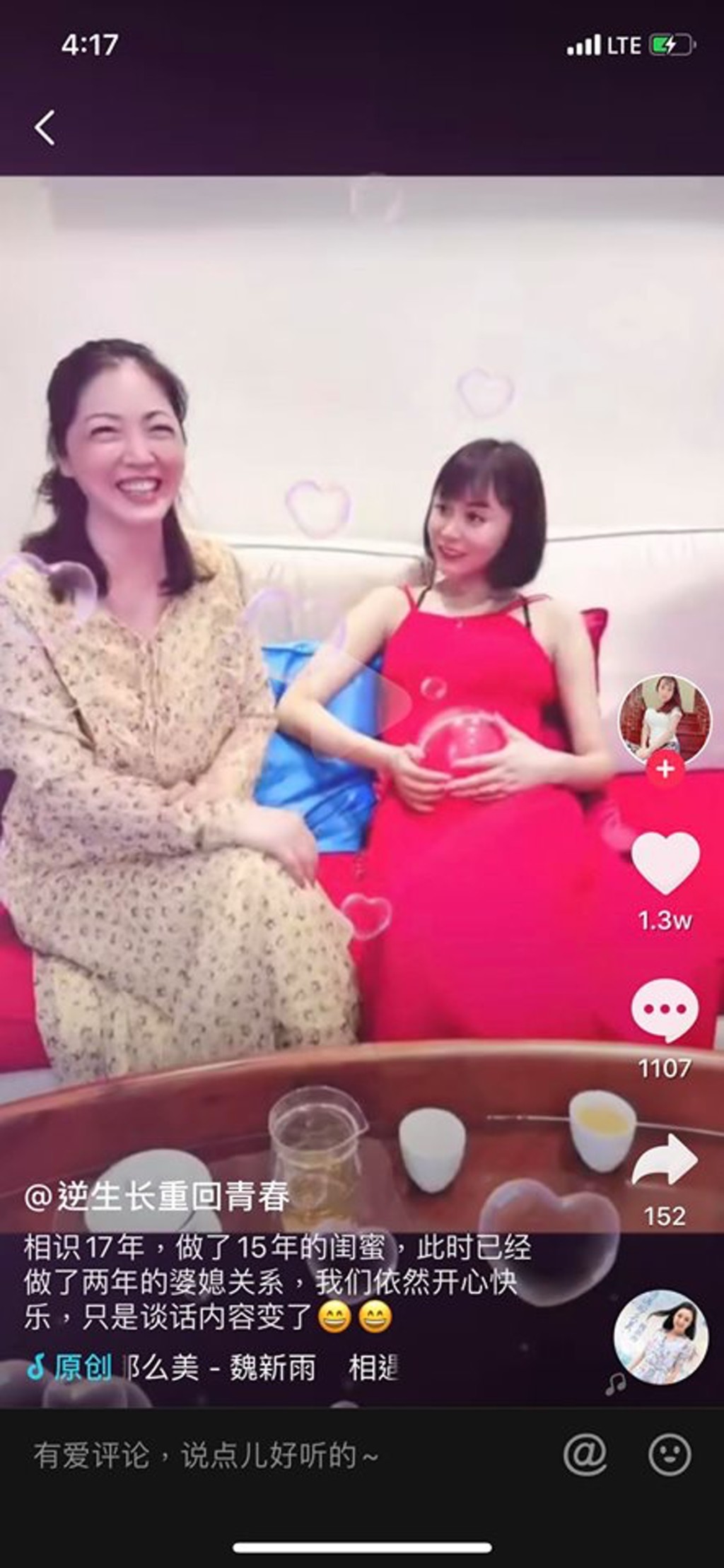Tap the comment field 有爱评论
The height and width of the screenshot is (1568, 724).
click(x=205, y=1455)
